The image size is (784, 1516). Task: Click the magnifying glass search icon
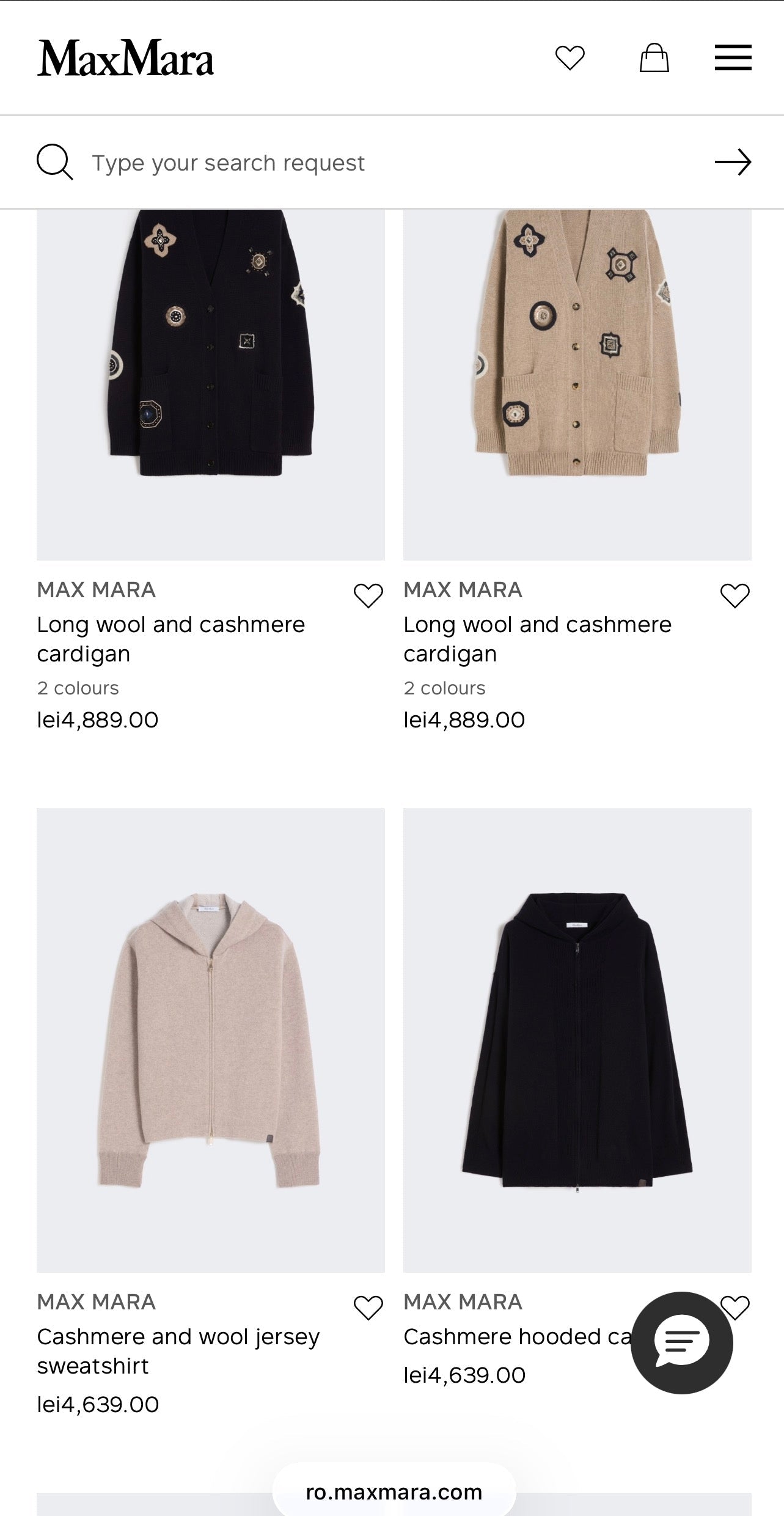(54, 162)
